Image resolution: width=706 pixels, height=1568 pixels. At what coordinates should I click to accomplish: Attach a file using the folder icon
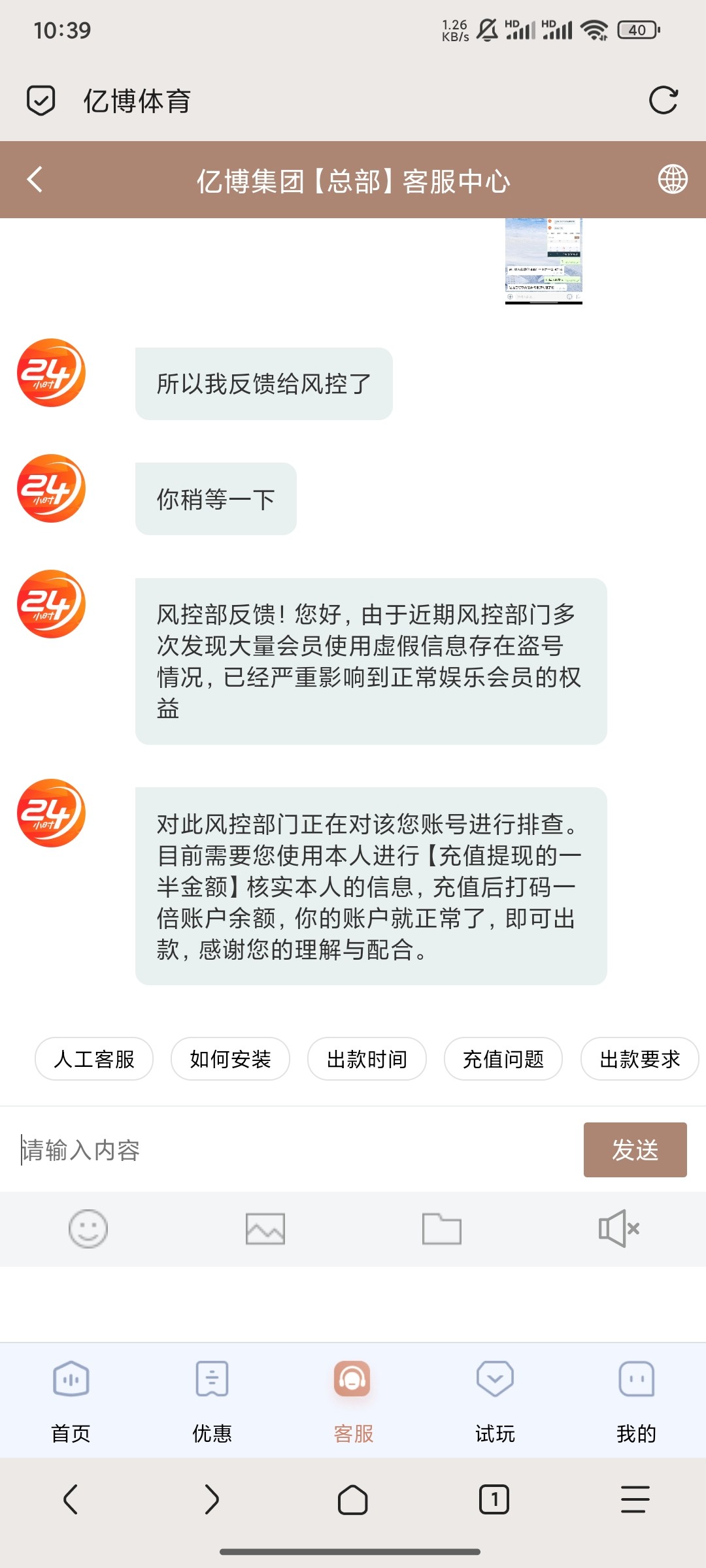click(x=441, y=1229)
